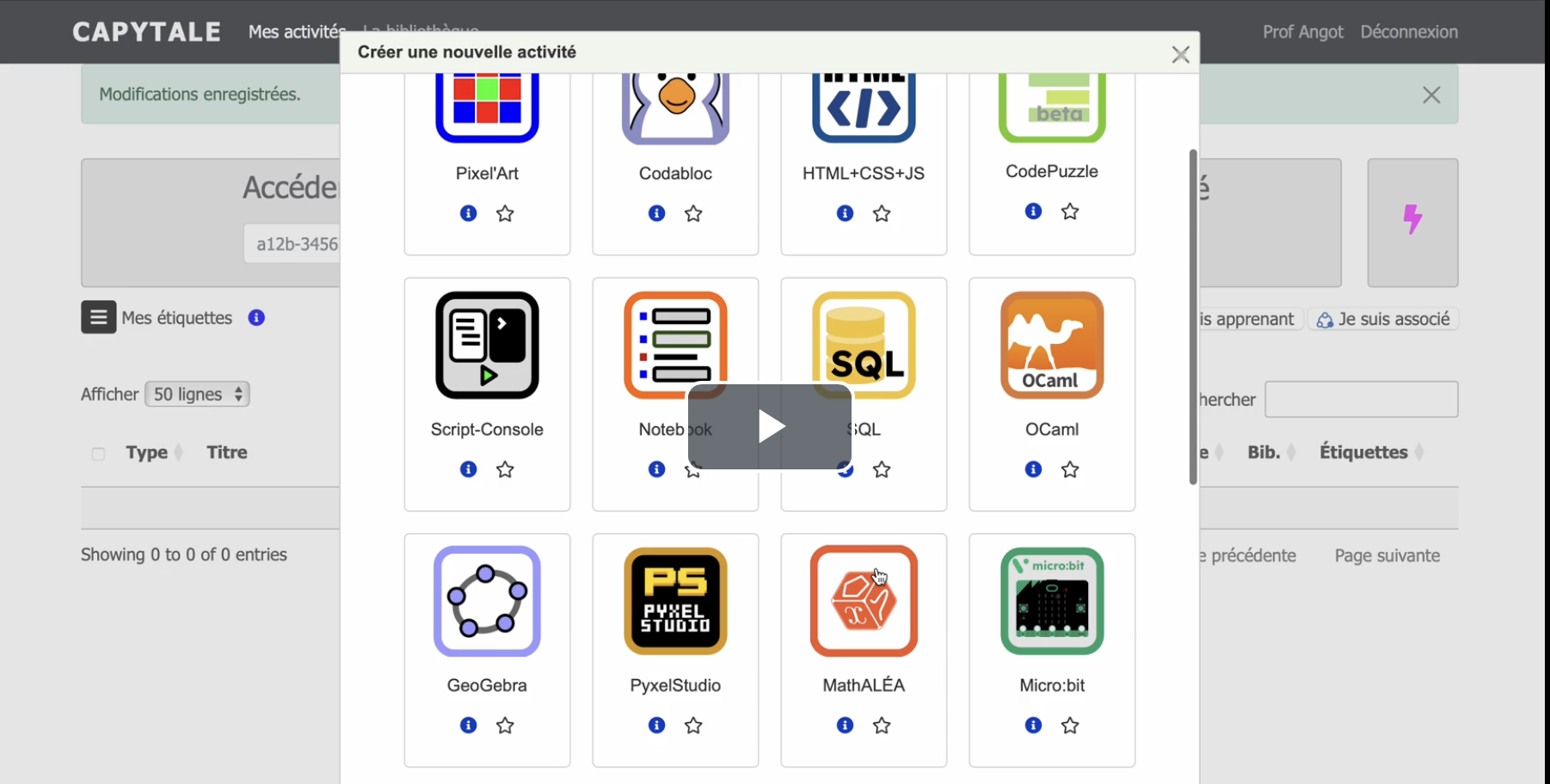
Task: Star the HTML+CSS+JS activity
Action: tap(882, 213)
